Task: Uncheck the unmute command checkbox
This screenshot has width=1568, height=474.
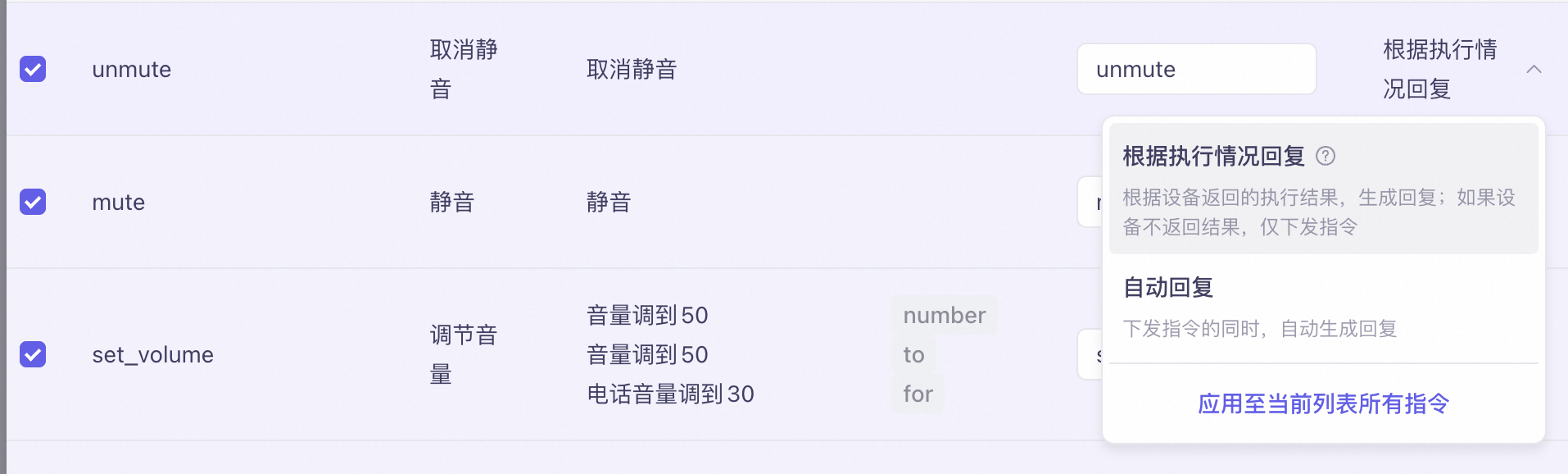Action: 33,69
